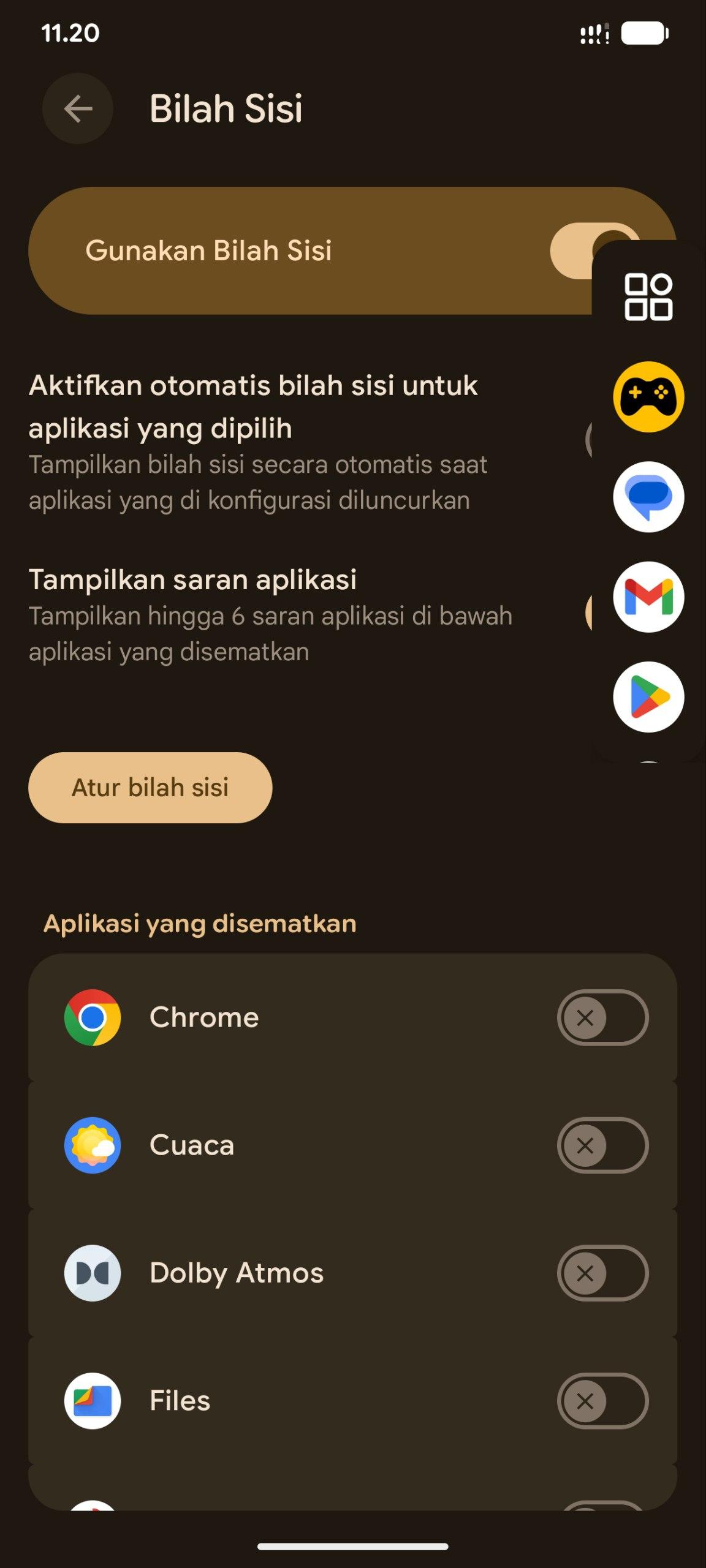The height and width of the screenshot is (1568, 706).
Task: Enable the Files pinned app switch
Action: click(602, 1401)
